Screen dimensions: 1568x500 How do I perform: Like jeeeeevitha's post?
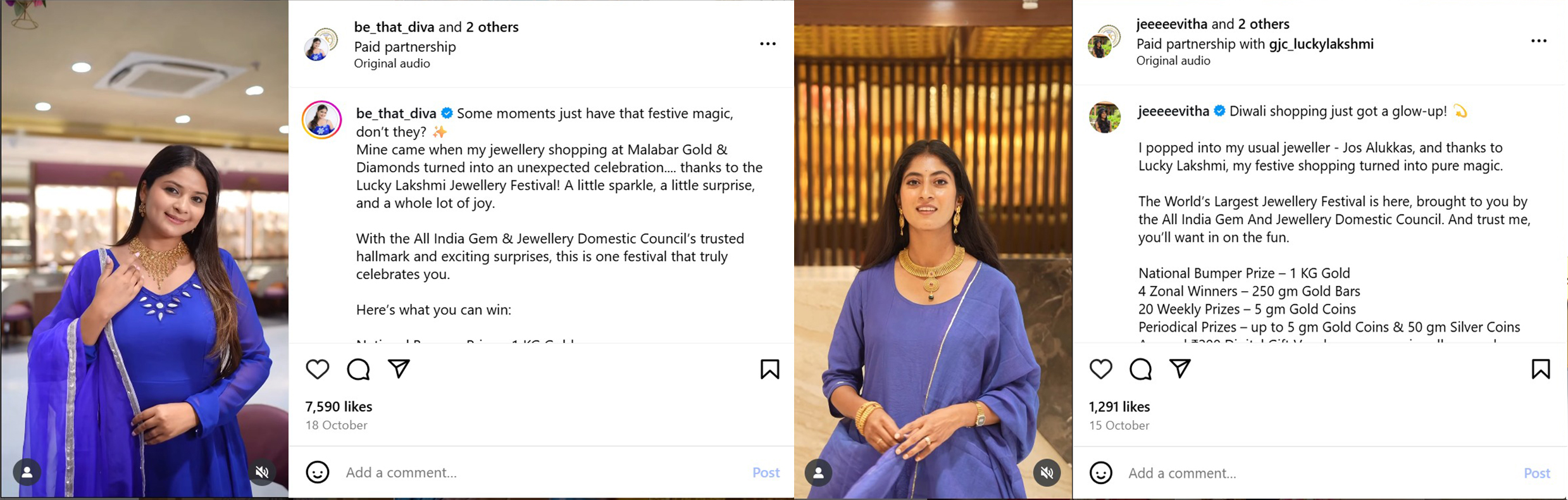[x=1100, y=369]
